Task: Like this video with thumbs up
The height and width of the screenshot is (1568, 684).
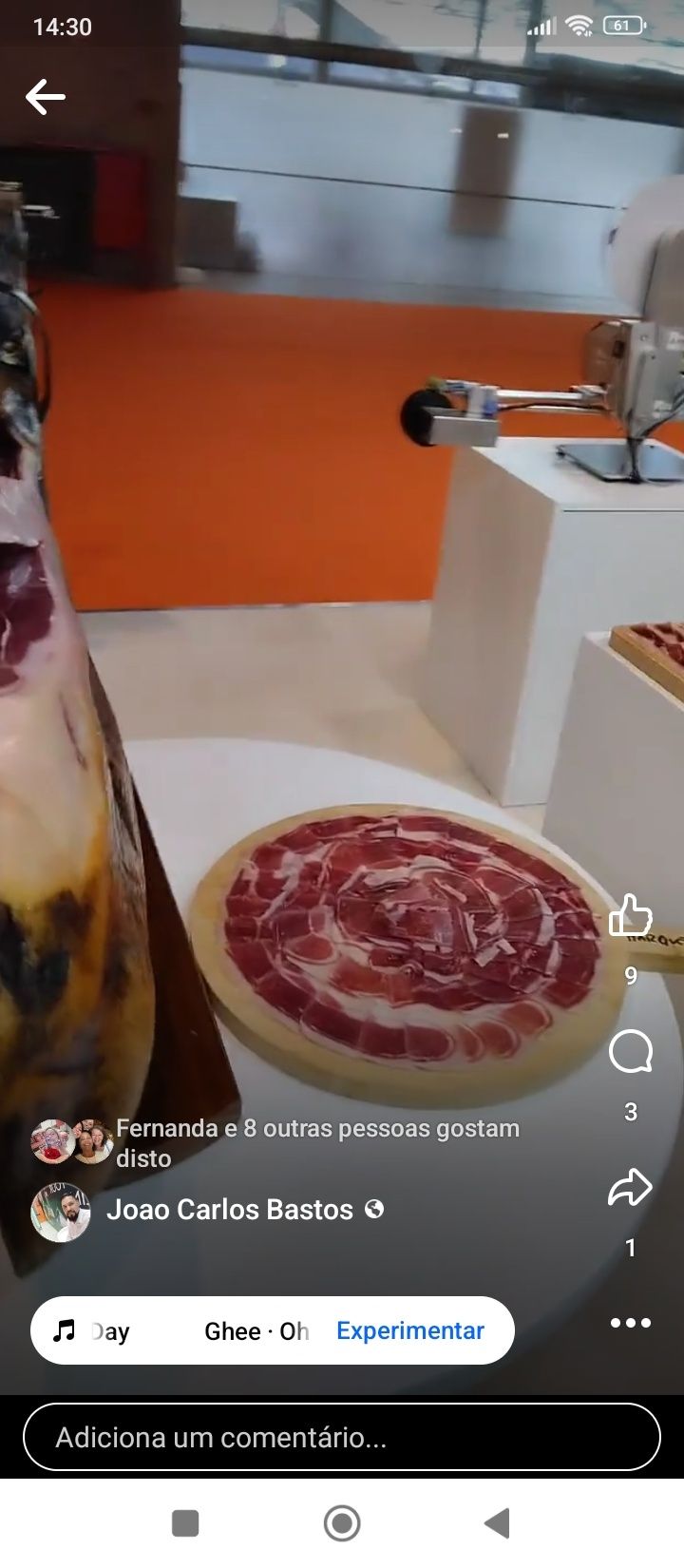Action: point(631,917)
